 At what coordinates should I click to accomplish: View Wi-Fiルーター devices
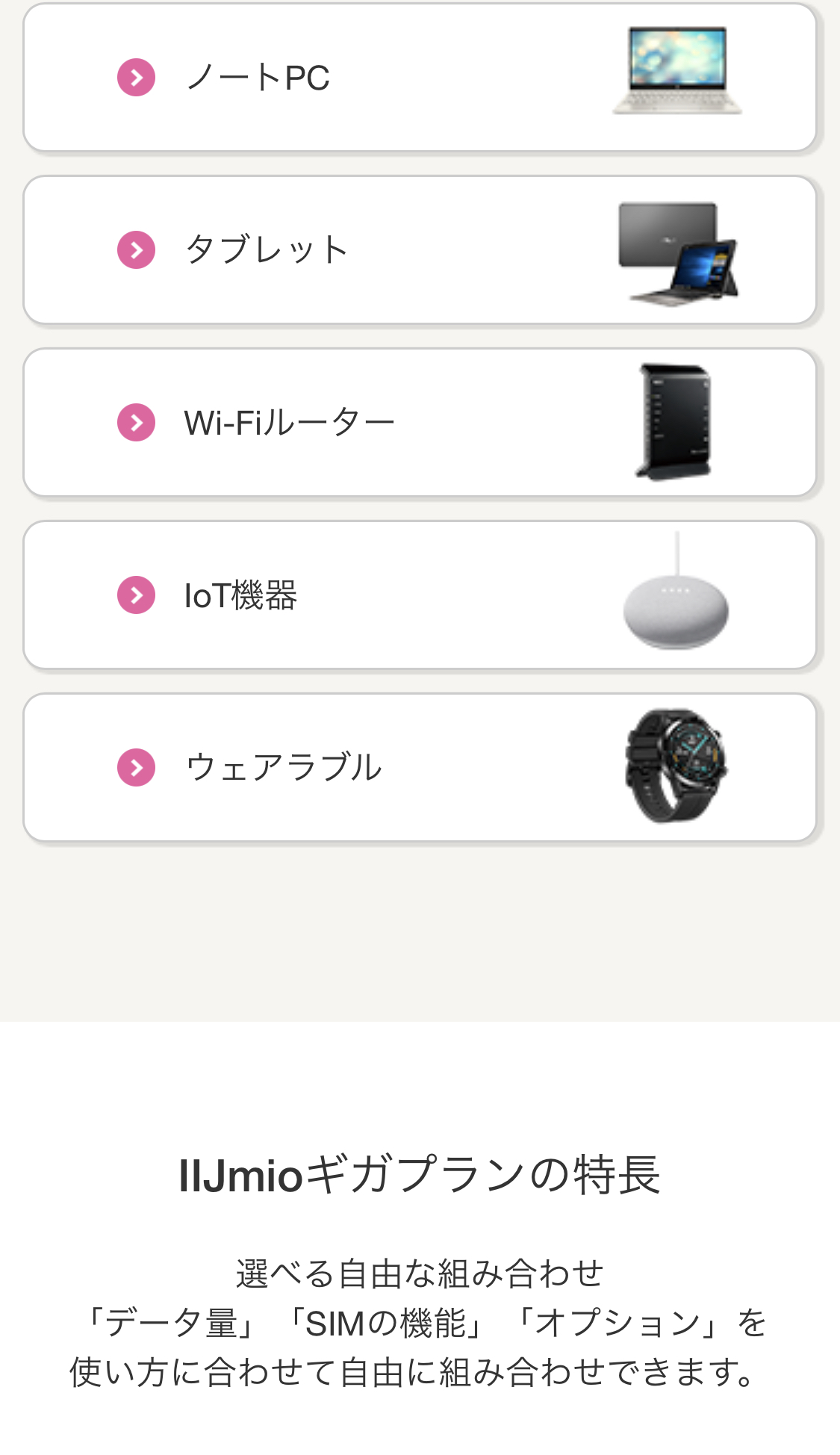click(x=419, y=423)
